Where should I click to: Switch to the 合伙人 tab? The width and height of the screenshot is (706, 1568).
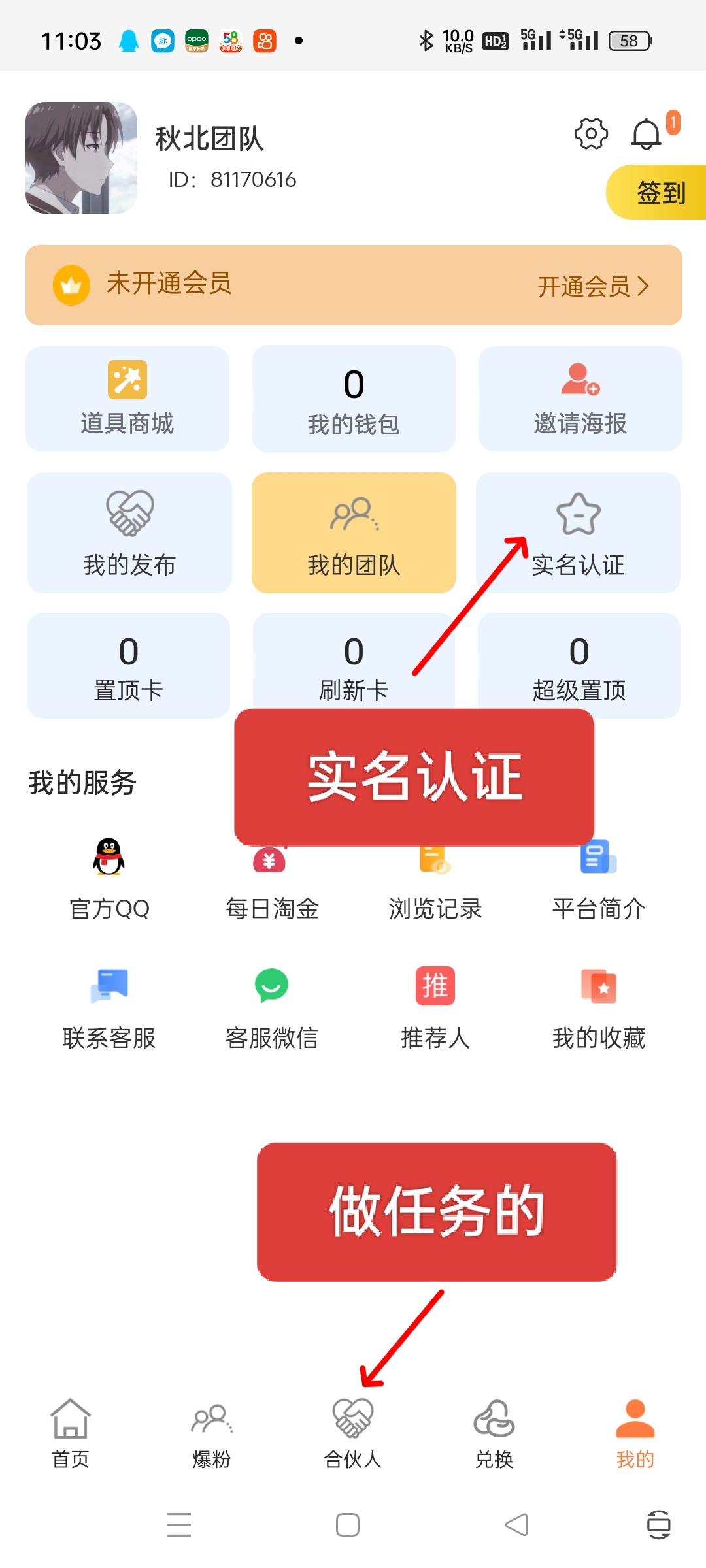353,1433
